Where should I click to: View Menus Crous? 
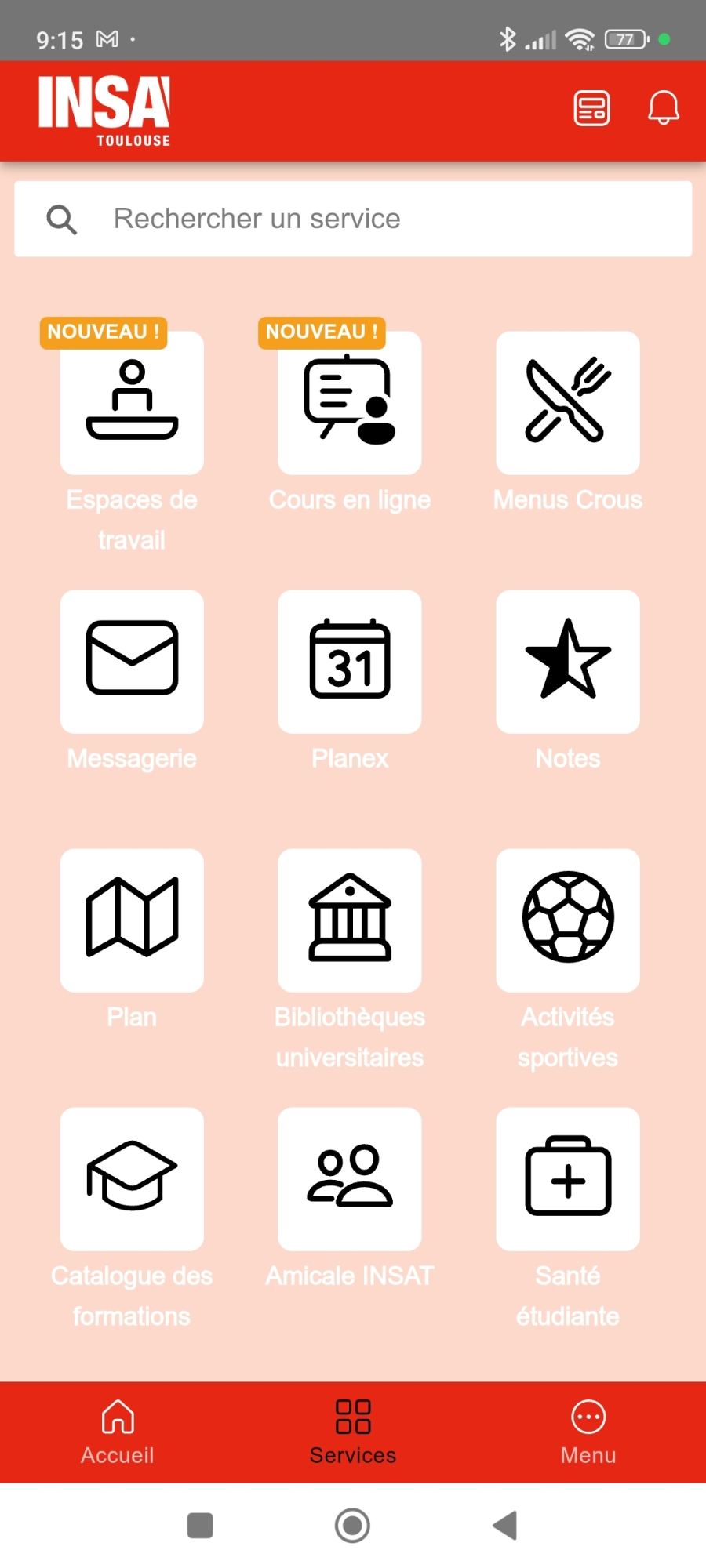pyautogui.click(x=568, y=403)
